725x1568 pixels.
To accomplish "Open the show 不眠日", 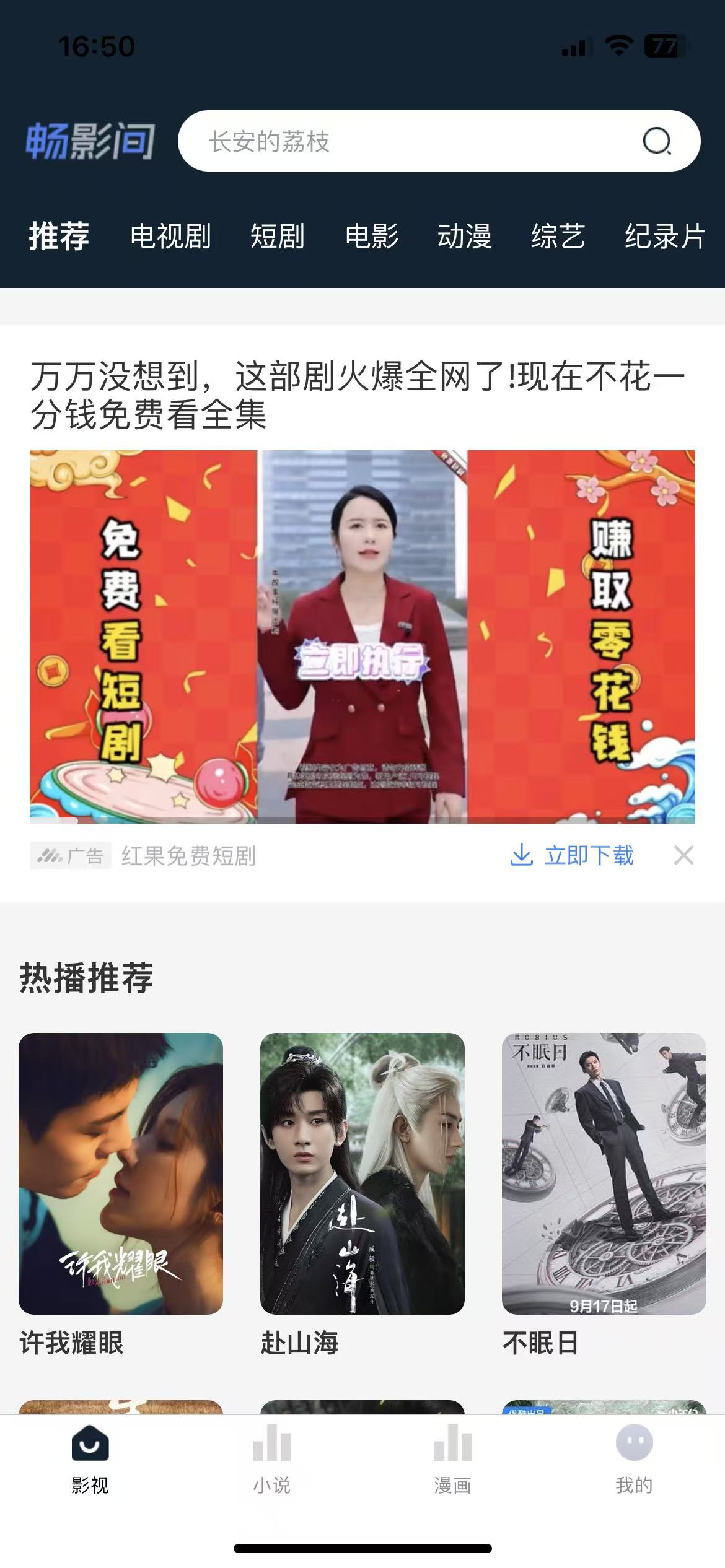I will pos(604,1174).
